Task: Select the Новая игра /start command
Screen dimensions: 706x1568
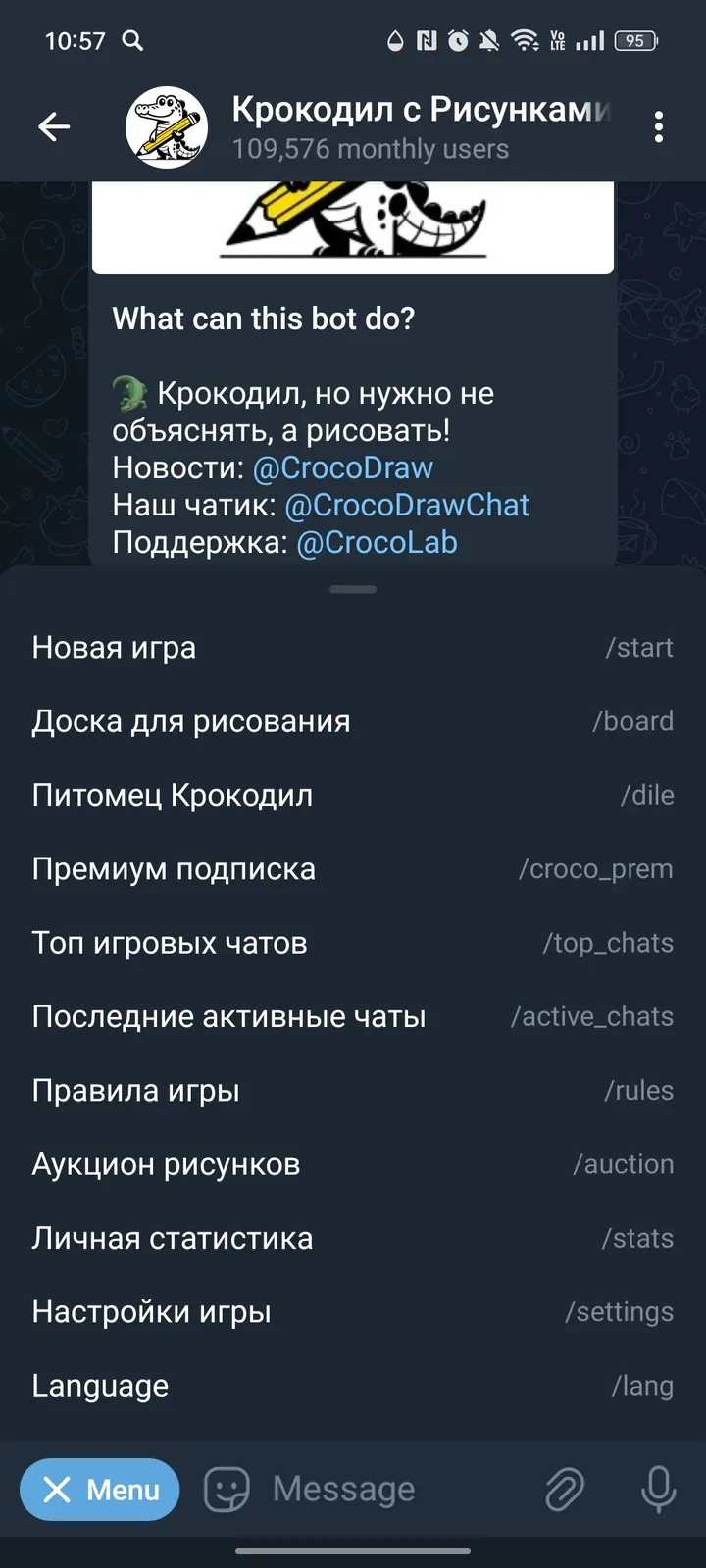Action: pos(353,647)
